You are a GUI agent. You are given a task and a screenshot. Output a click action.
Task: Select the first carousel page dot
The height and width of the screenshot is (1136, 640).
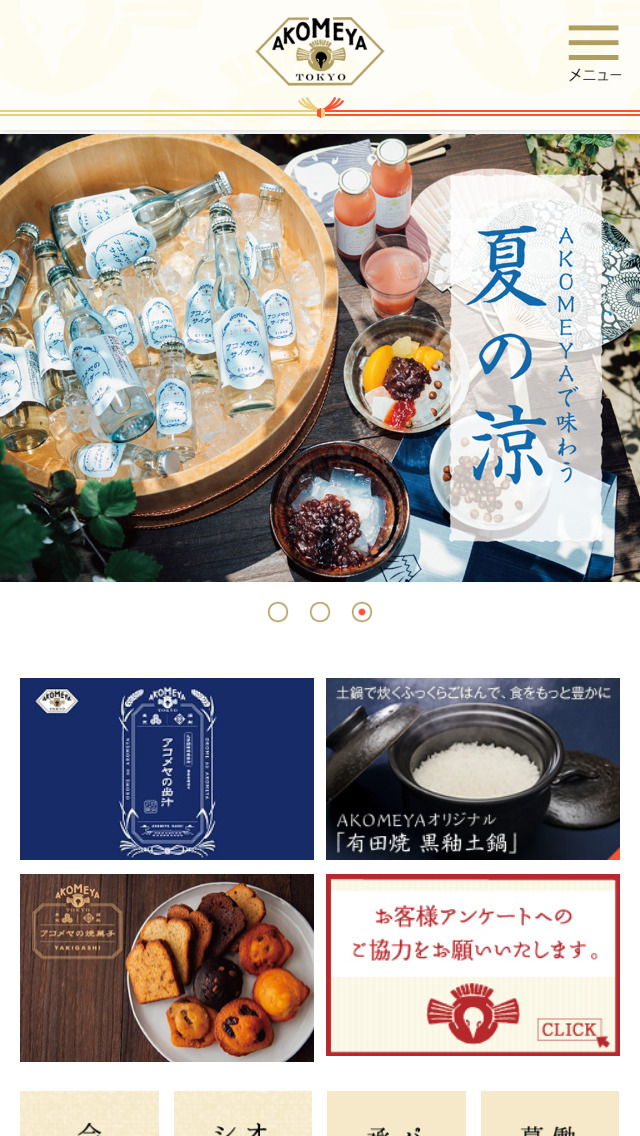278,612
